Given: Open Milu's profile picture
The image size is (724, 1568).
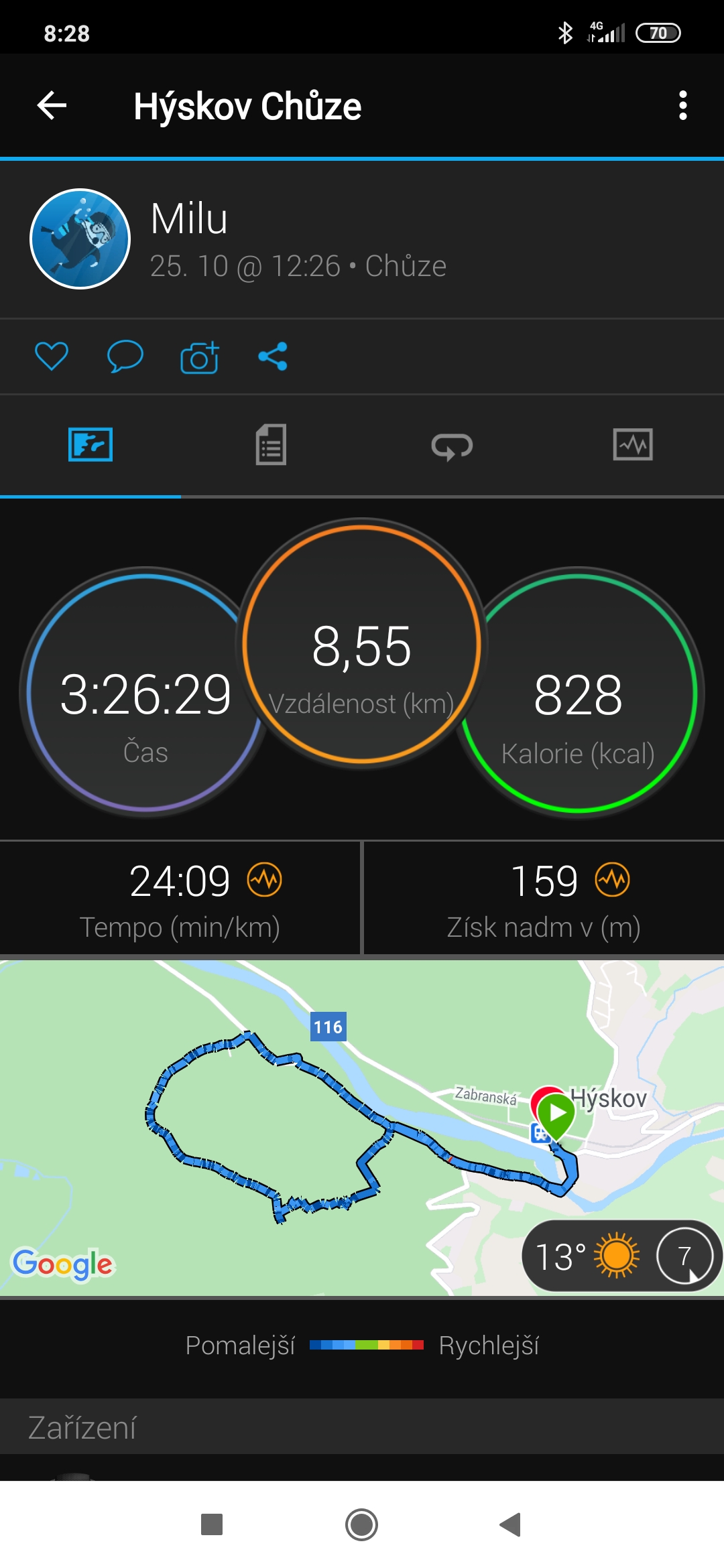Looking at the screenshot, I should tap(80, 239).
